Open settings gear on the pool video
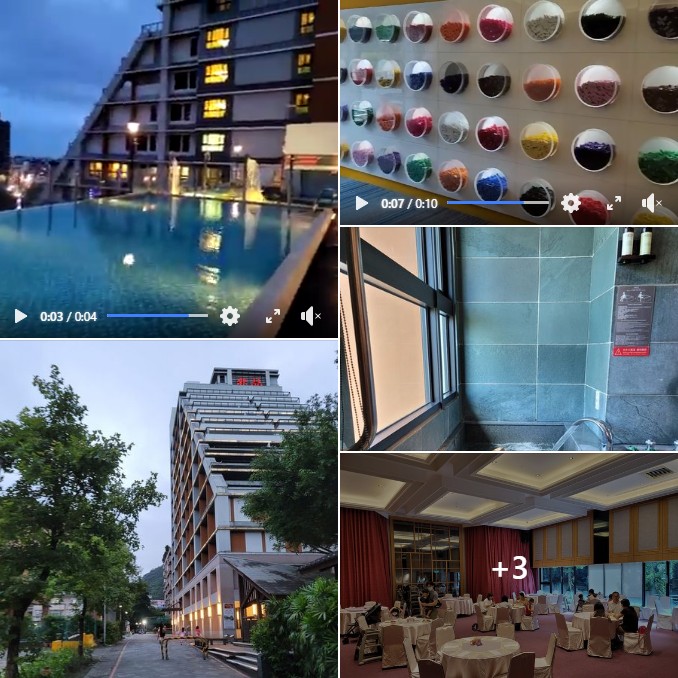Screen dimensions: 678x678 [230, 316]
